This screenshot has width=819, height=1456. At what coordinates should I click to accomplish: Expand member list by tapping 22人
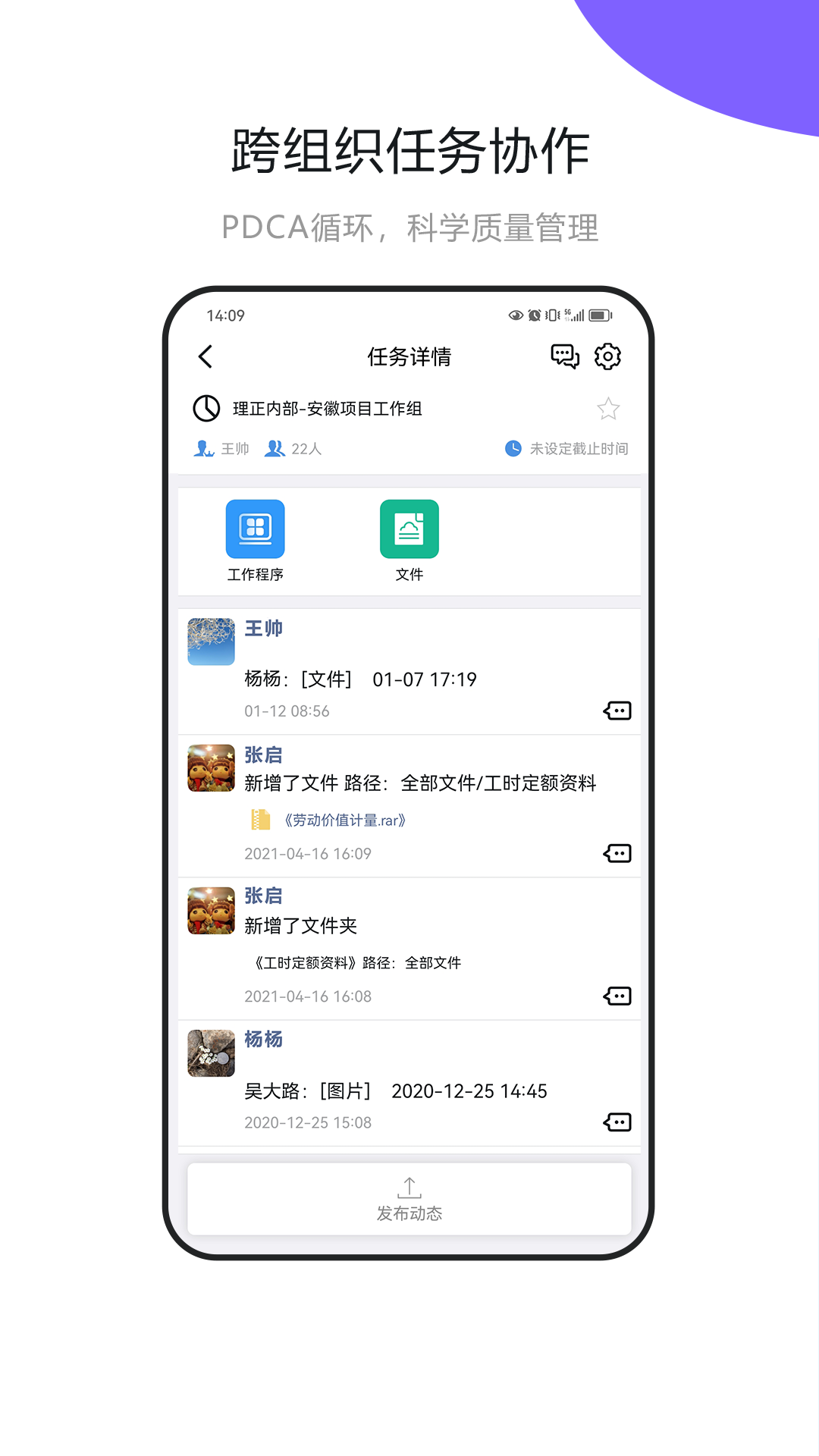[x=304, y=448]
